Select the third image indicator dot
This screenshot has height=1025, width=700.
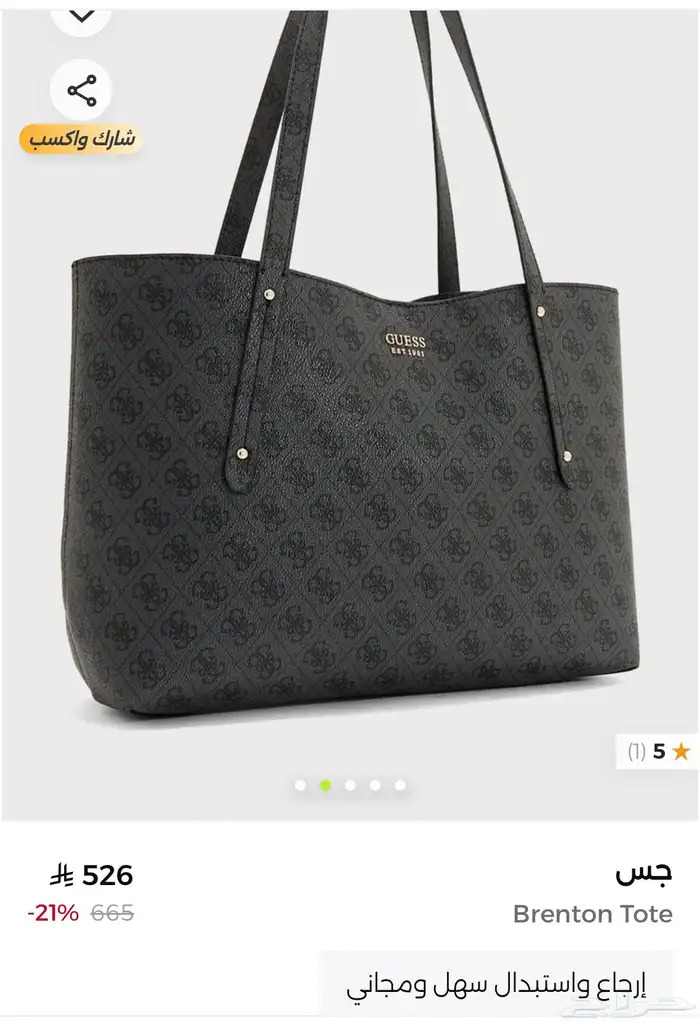click(350, 785)
